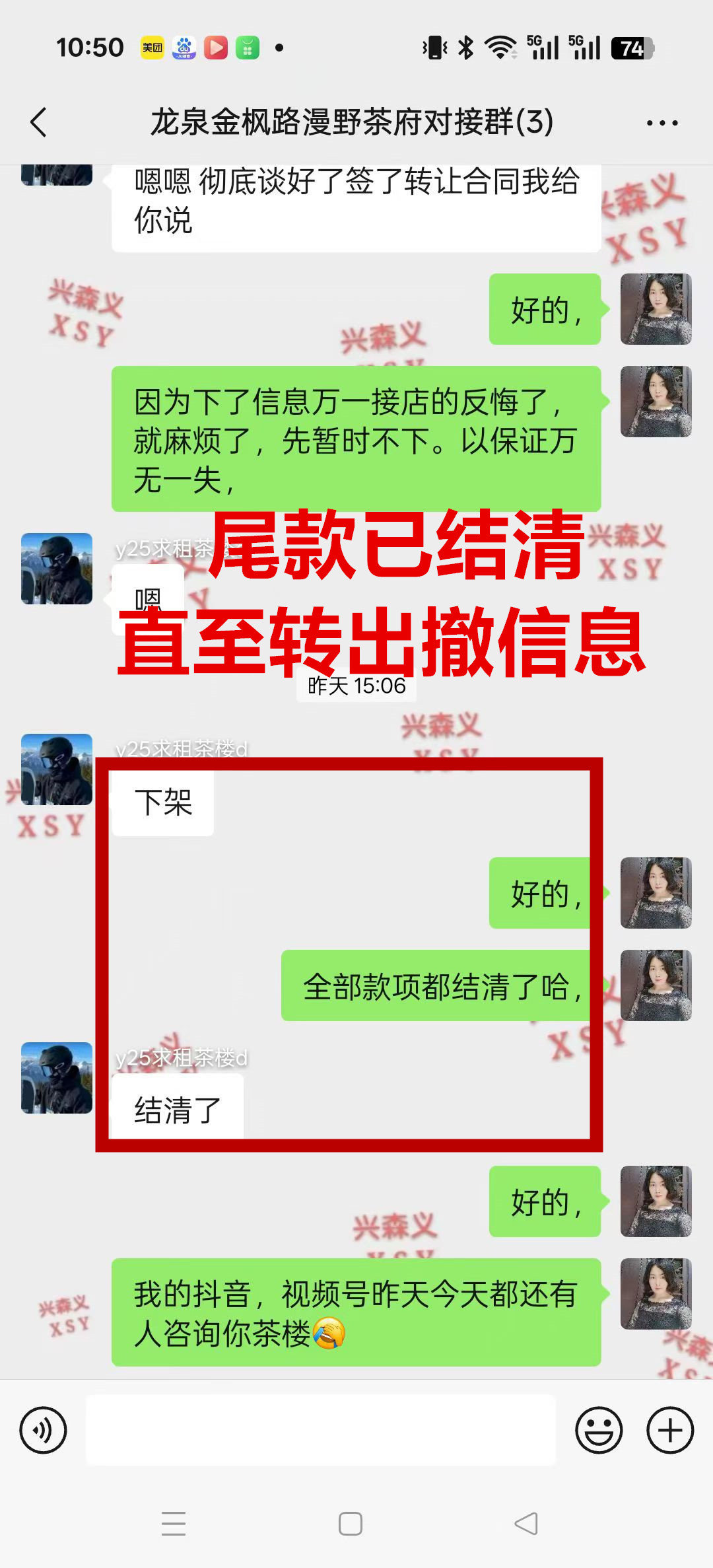Open system recent apps menu
Screen dimensions: 713x1568
[174, 1524]
